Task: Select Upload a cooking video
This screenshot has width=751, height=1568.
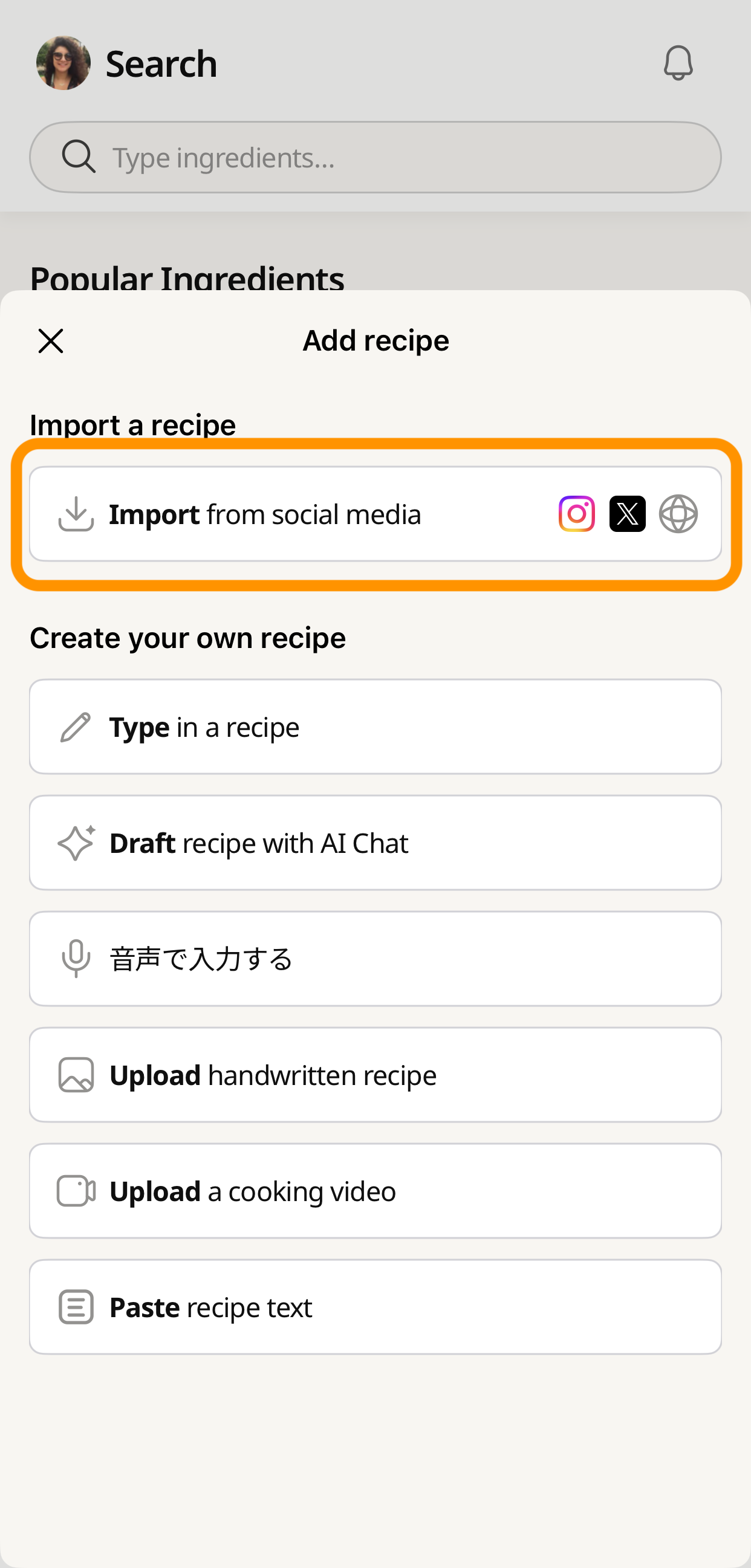Action: [375, 1191]
